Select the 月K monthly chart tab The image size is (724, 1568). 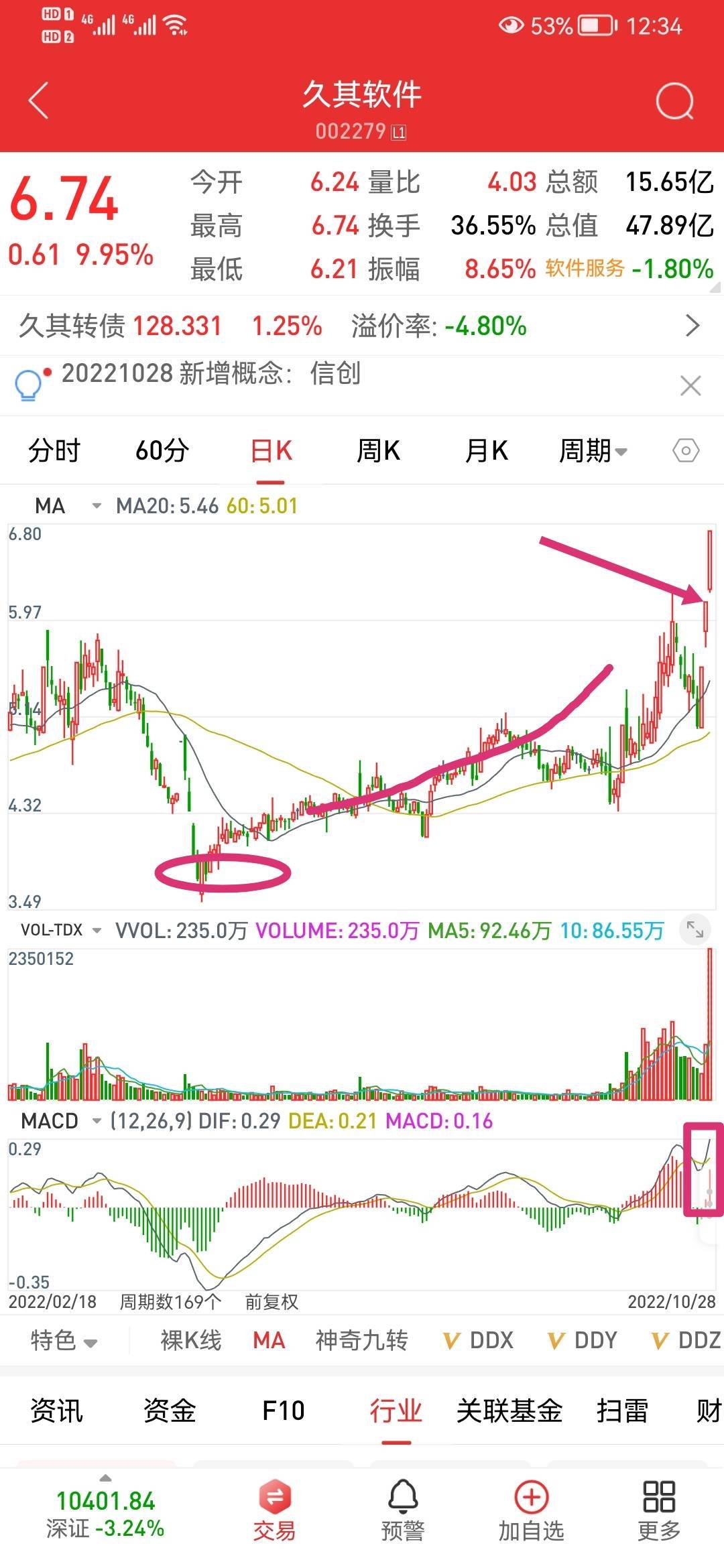(487, 451)
